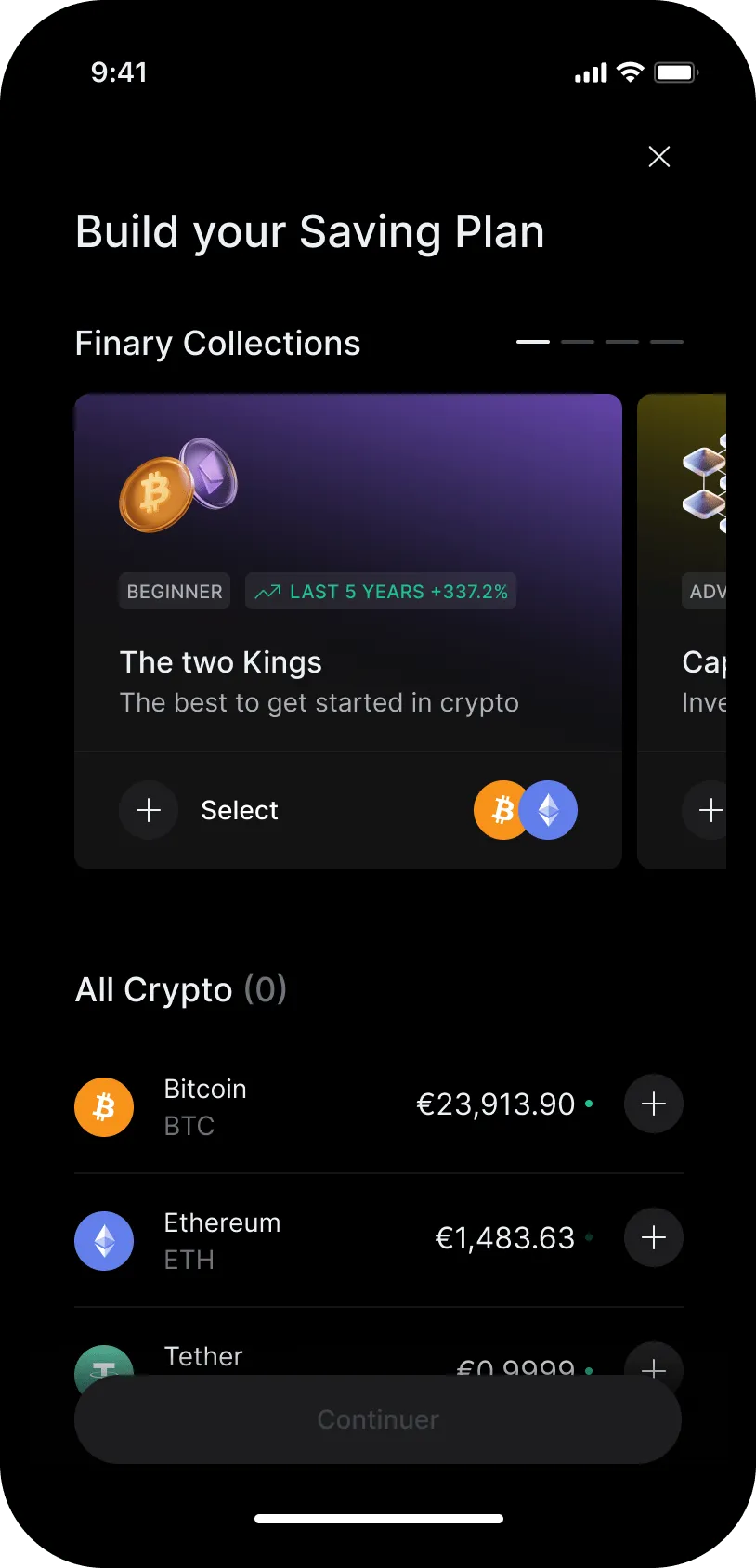
Task: Add Bitcoin using its plus button
Action: [x=654, y=1104]
